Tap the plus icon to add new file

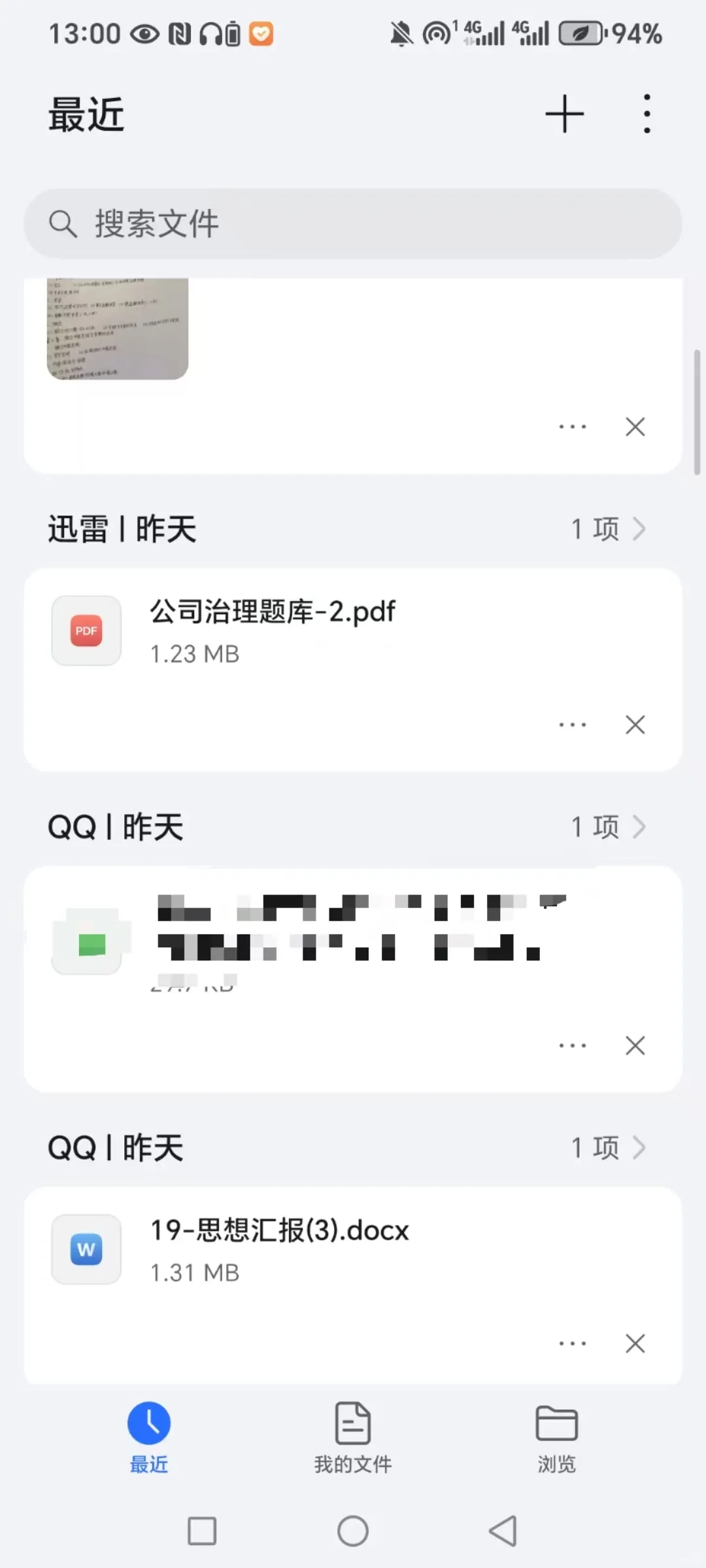[565, 112]
